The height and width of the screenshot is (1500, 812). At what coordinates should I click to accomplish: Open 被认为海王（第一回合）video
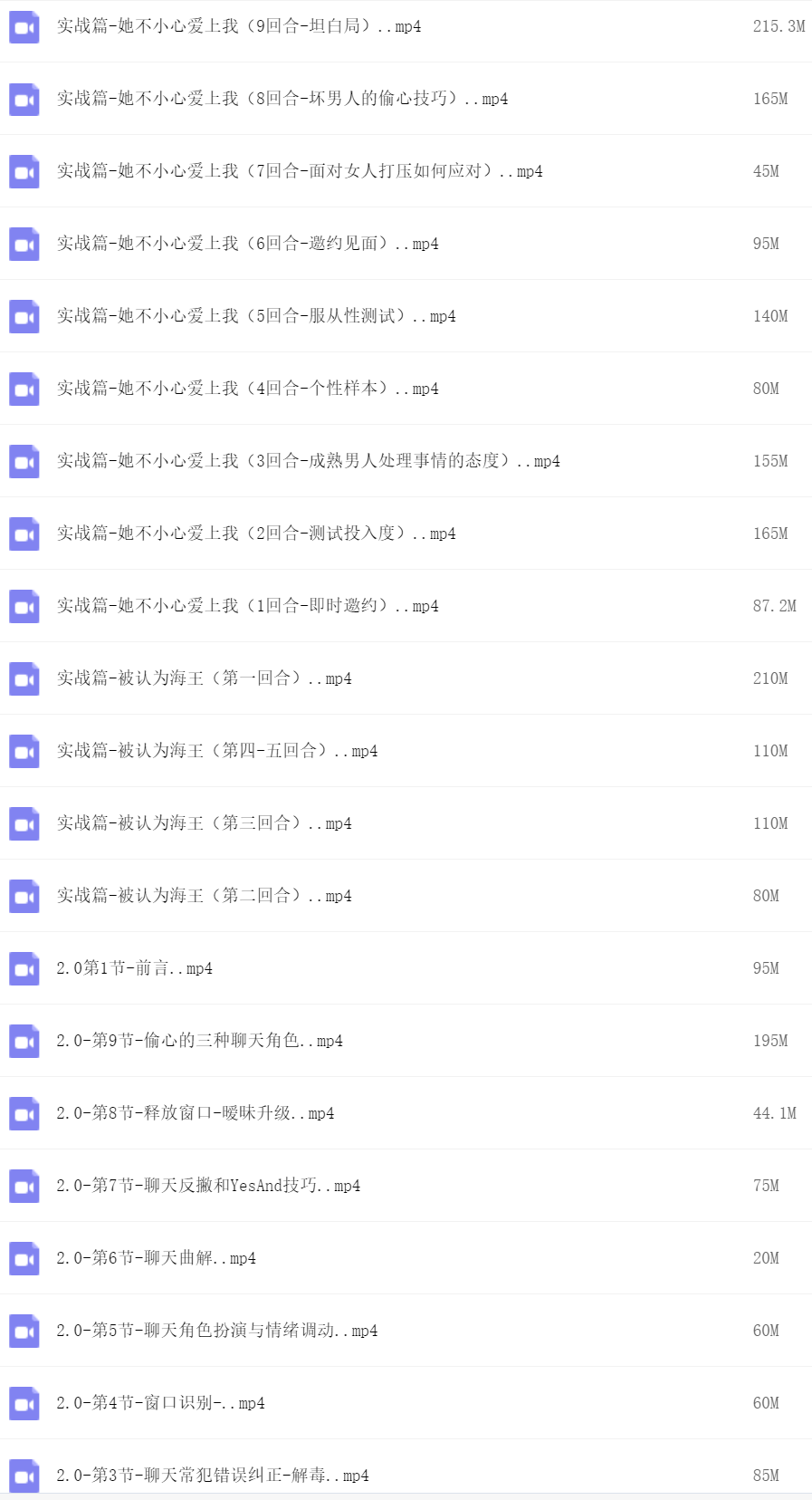pyautogui.click(x=204, y=678)
